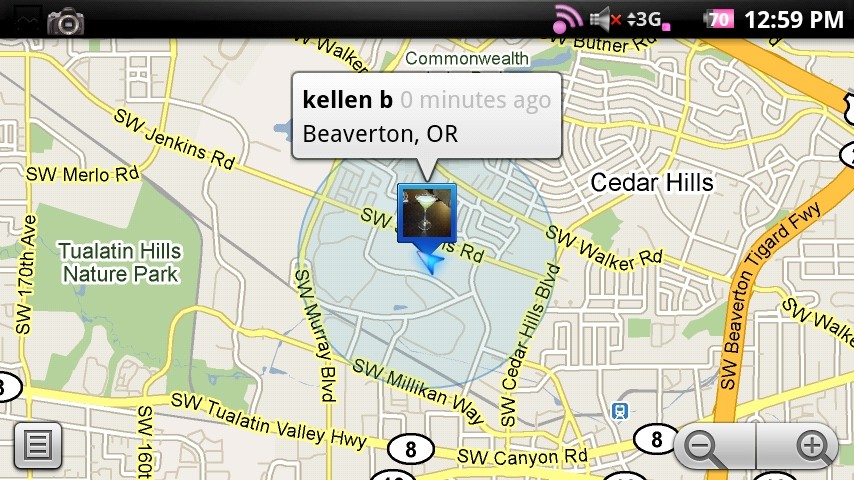
Task: Open kellen b's location info bubble
Action: click(426, 116)
